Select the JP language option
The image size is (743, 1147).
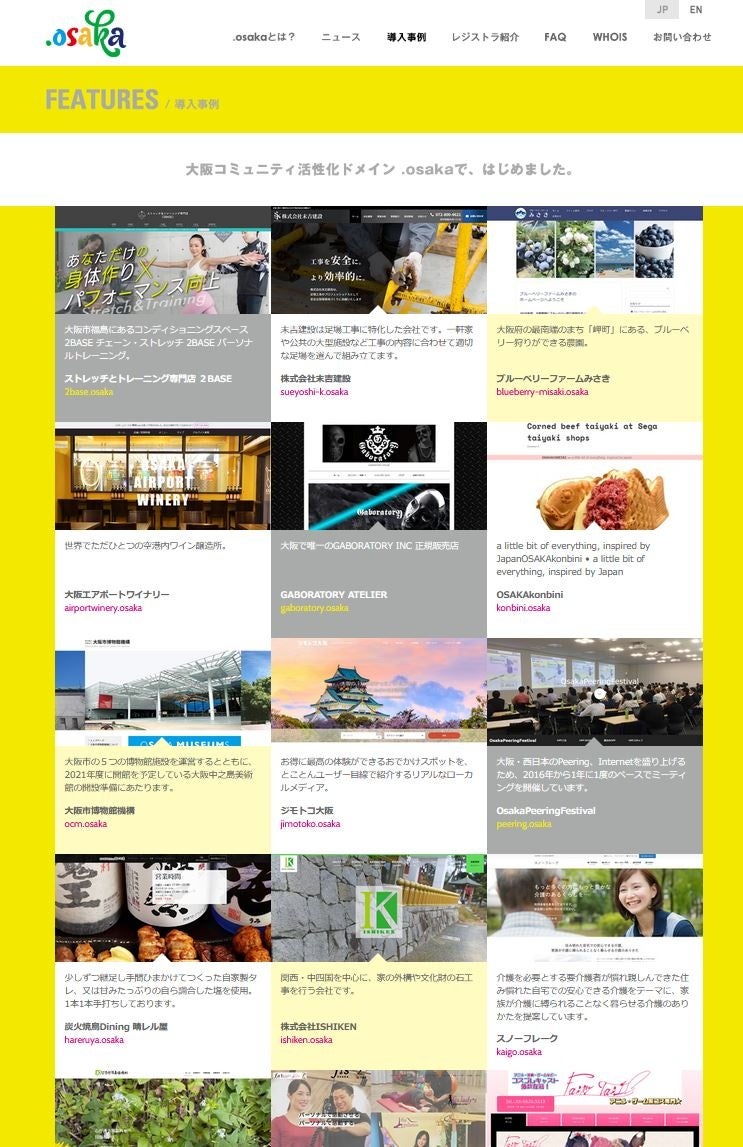click(662, 10)
